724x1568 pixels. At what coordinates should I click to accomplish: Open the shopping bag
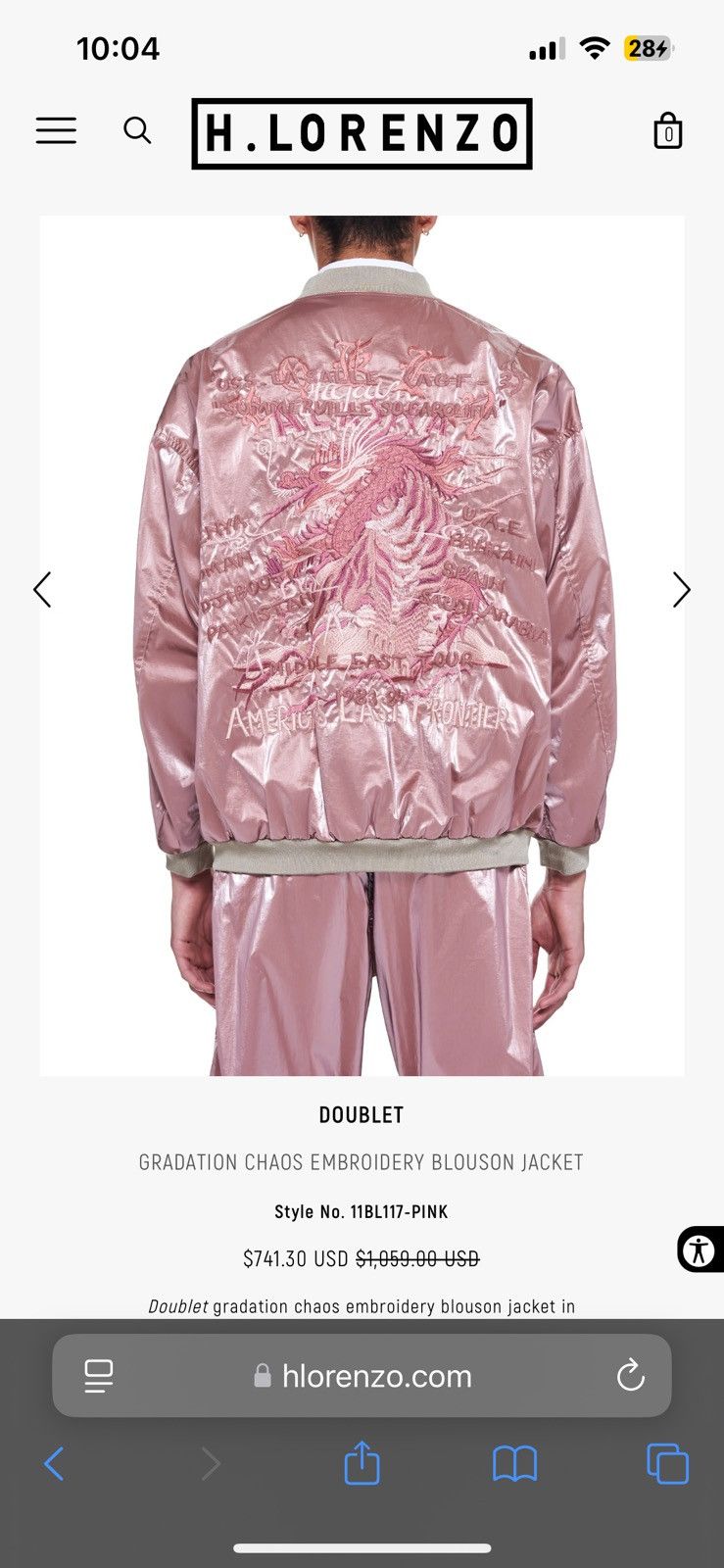click(x=668, y=130)
